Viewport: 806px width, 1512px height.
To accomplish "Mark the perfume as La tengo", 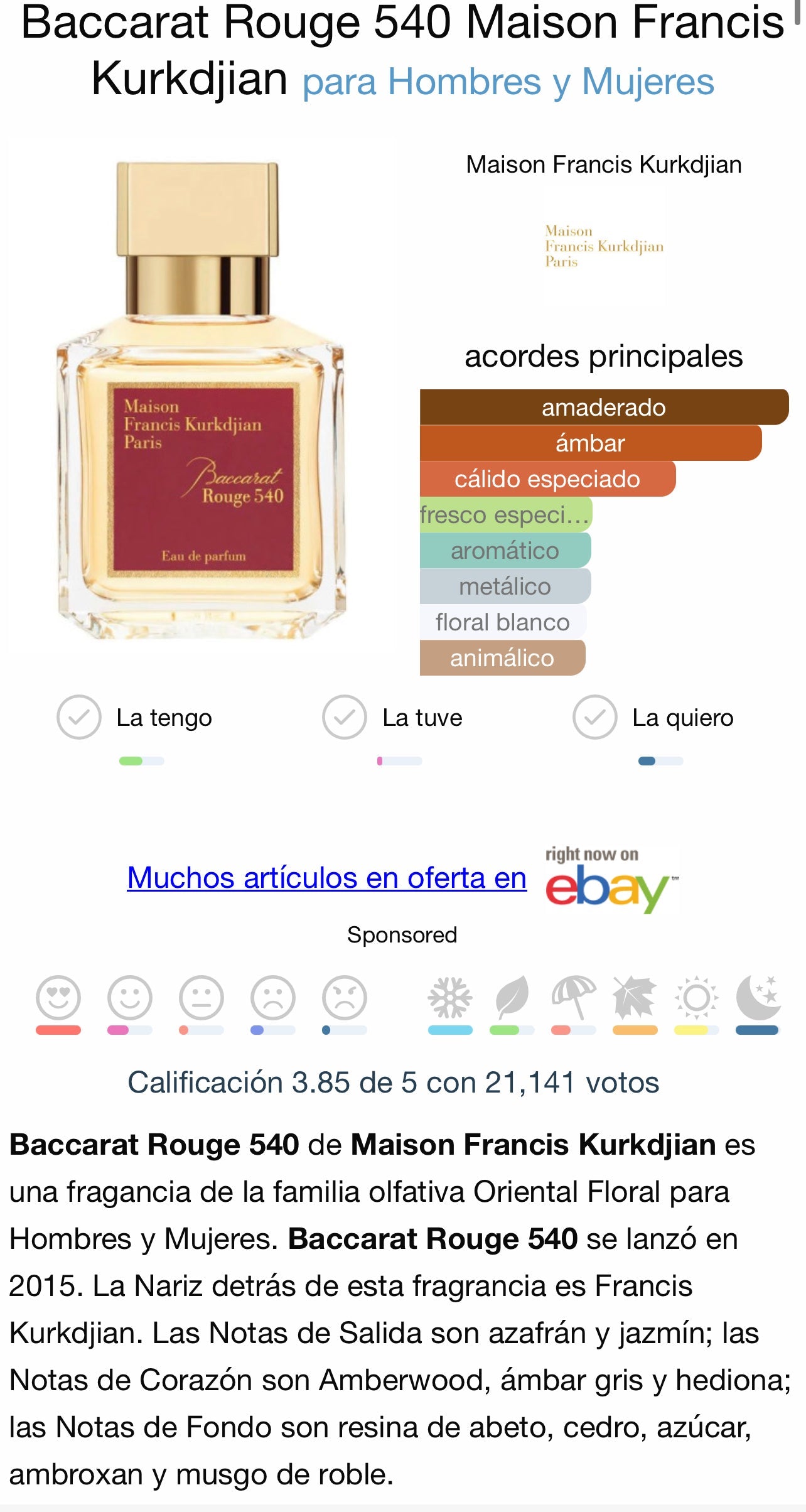I will [79, 717].
